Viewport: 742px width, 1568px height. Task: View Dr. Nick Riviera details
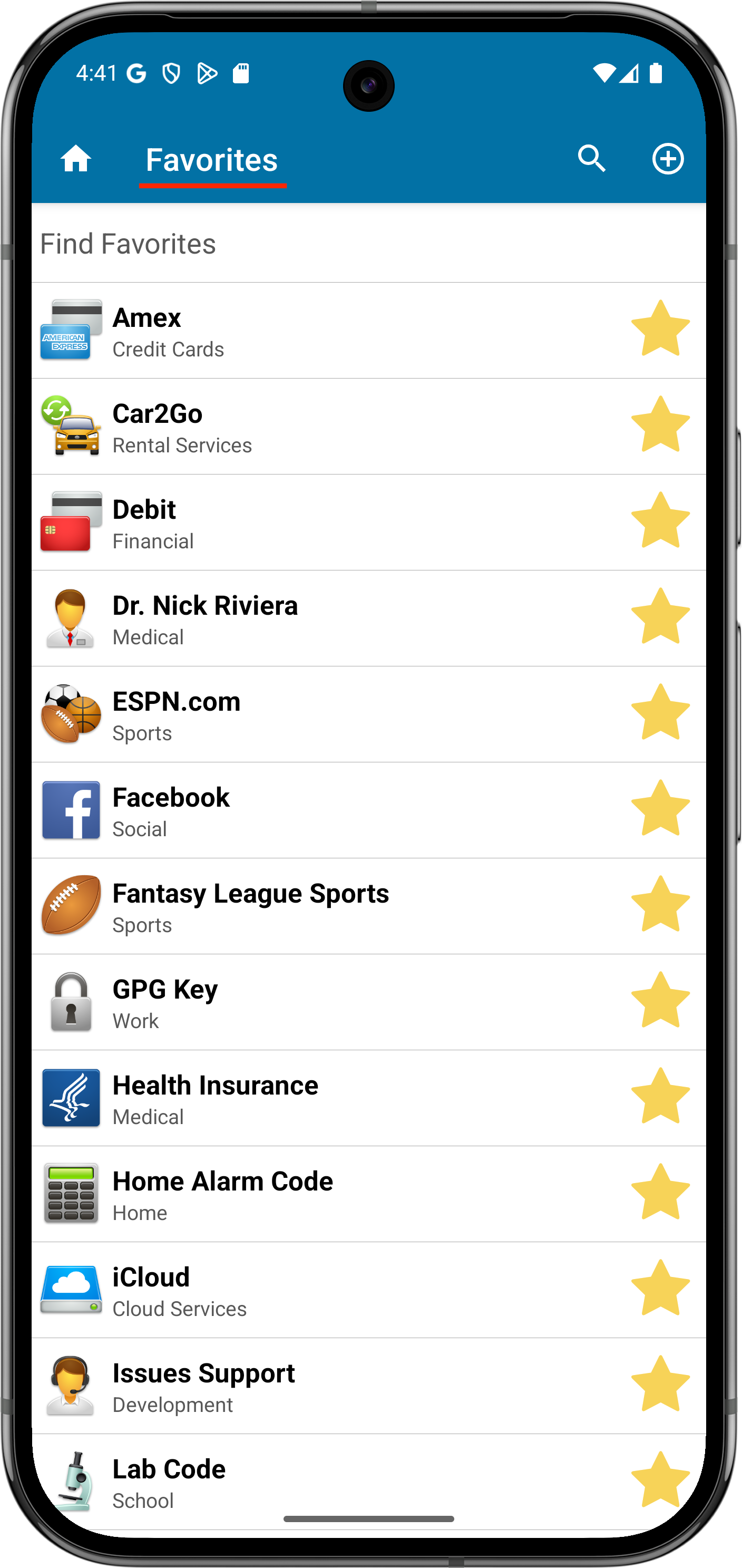[368, 618]
